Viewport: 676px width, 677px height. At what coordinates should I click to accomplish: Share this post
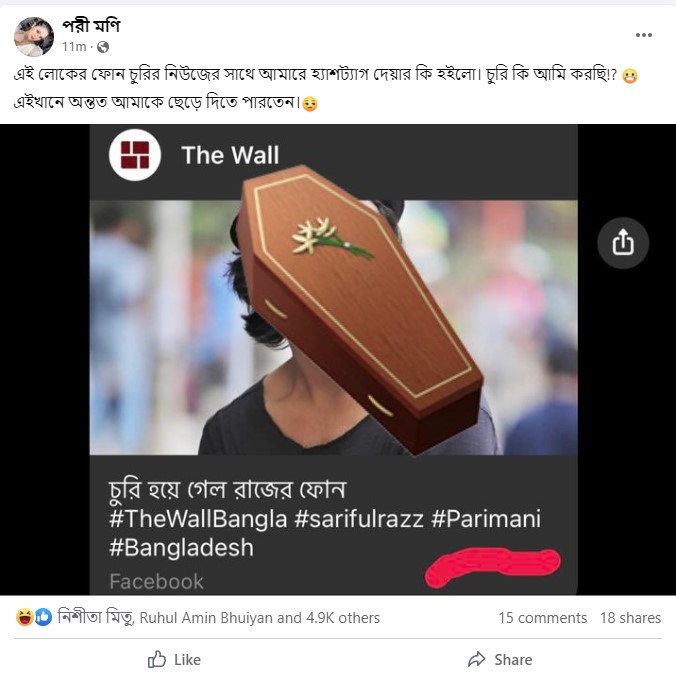coord(500,660)
